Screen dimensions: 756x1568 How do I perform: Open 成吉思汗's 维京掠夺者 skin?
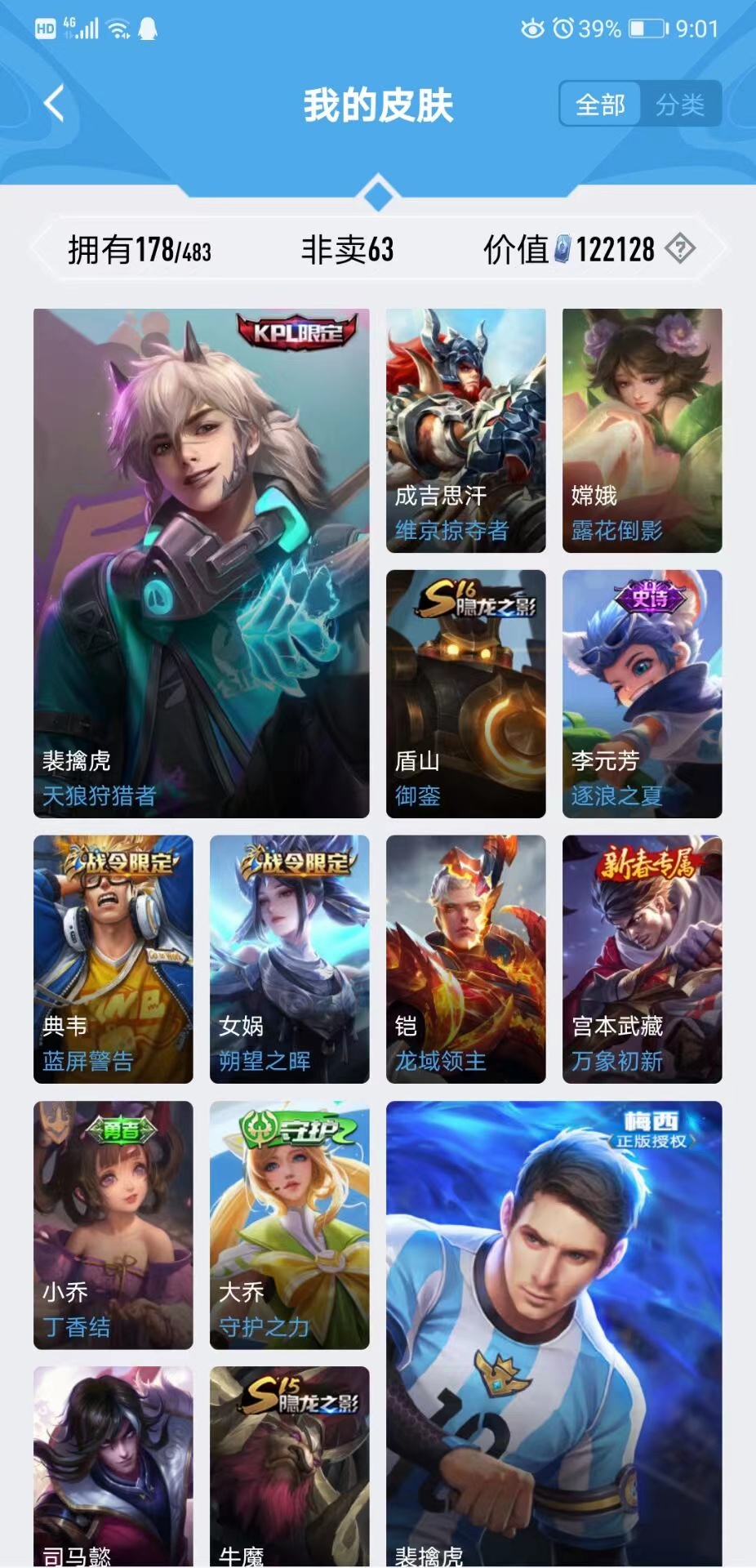465,429
